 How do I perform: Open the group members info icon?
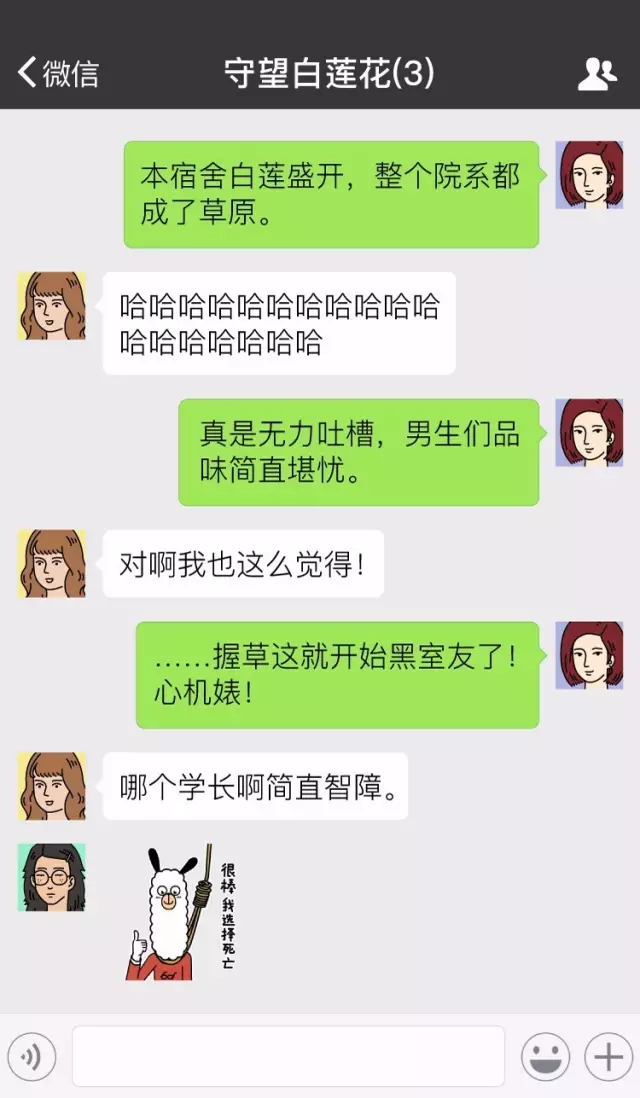click(597, 73)
